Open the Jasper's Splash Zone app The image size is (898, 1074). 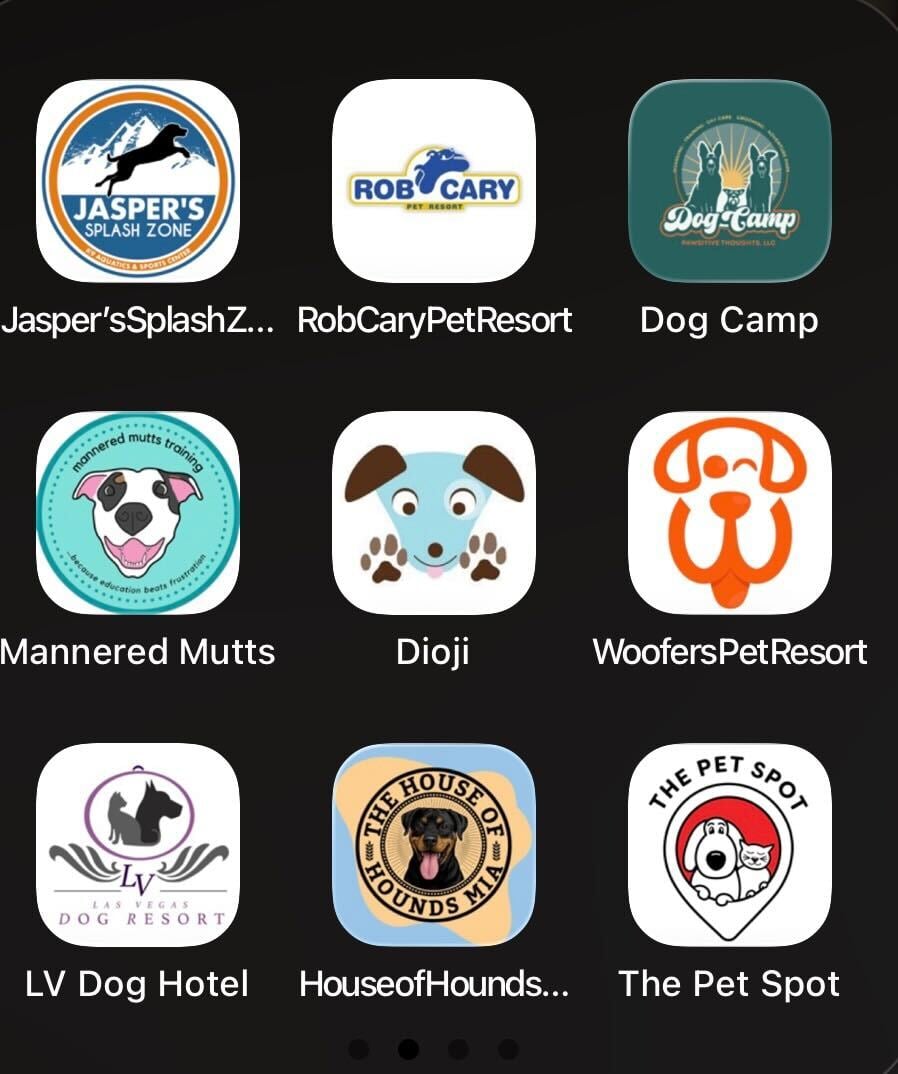click(138, 181)
